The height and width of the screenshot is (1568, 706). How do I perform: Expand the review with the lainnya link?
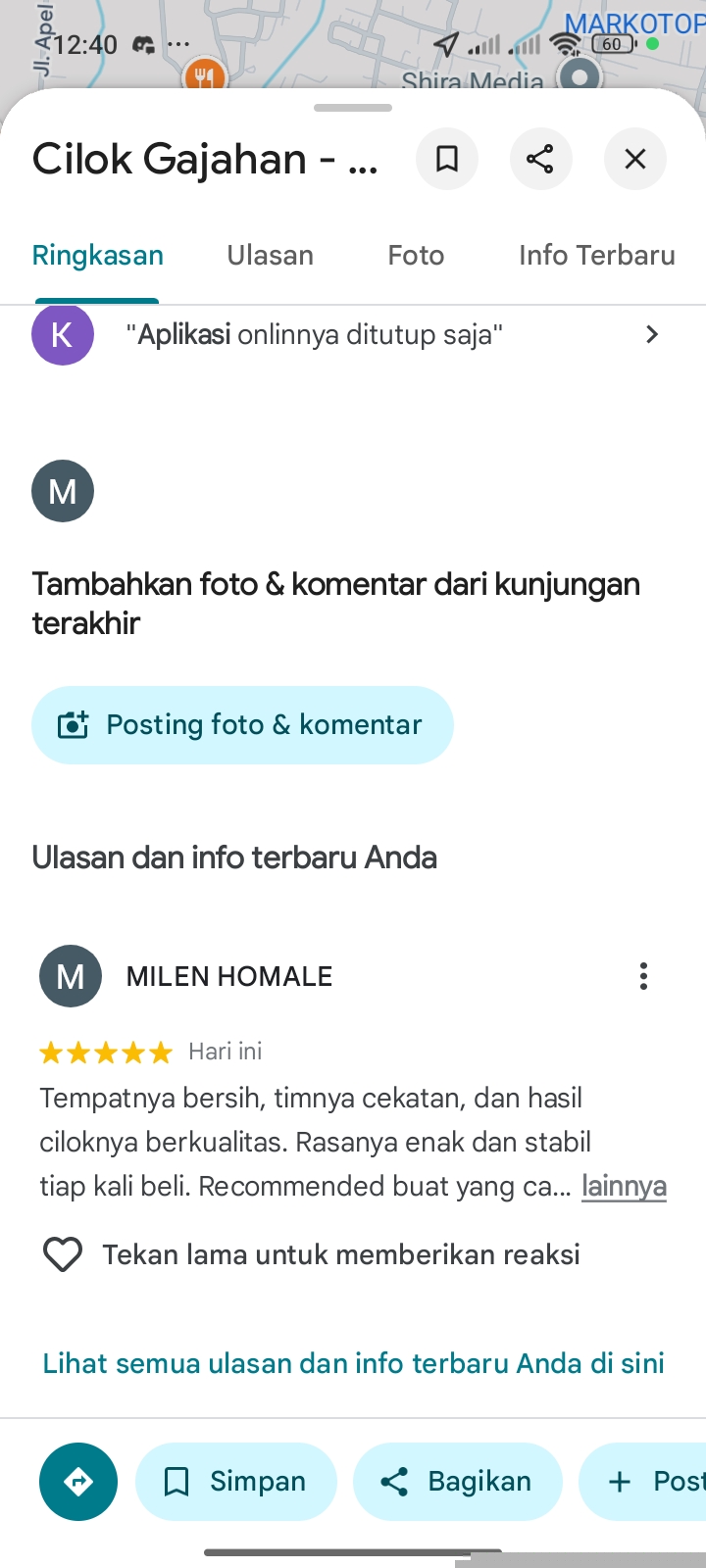pos(624,1187)
